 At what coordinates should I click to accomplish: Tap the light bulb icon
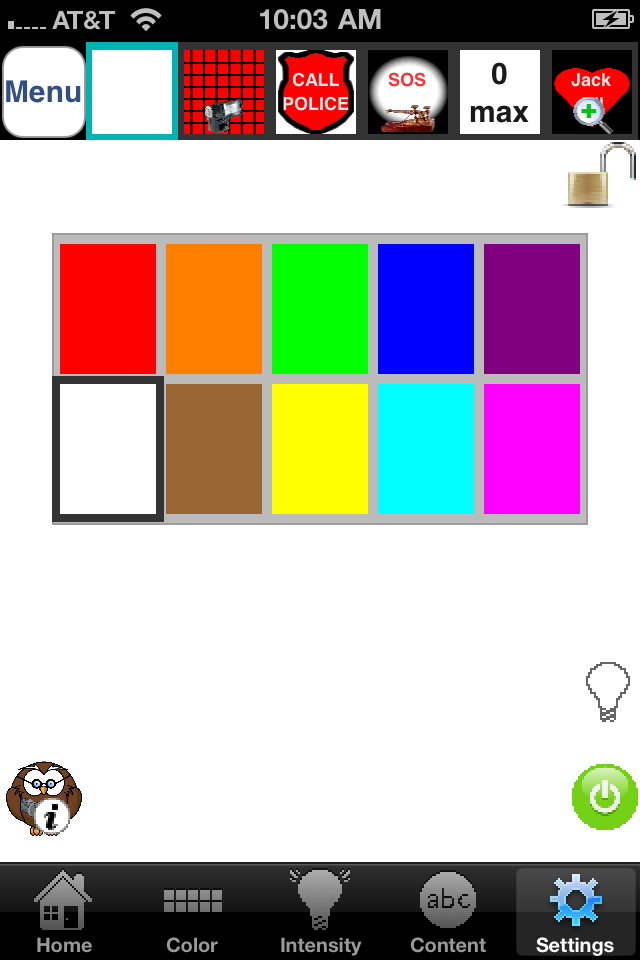coord(607,690)
